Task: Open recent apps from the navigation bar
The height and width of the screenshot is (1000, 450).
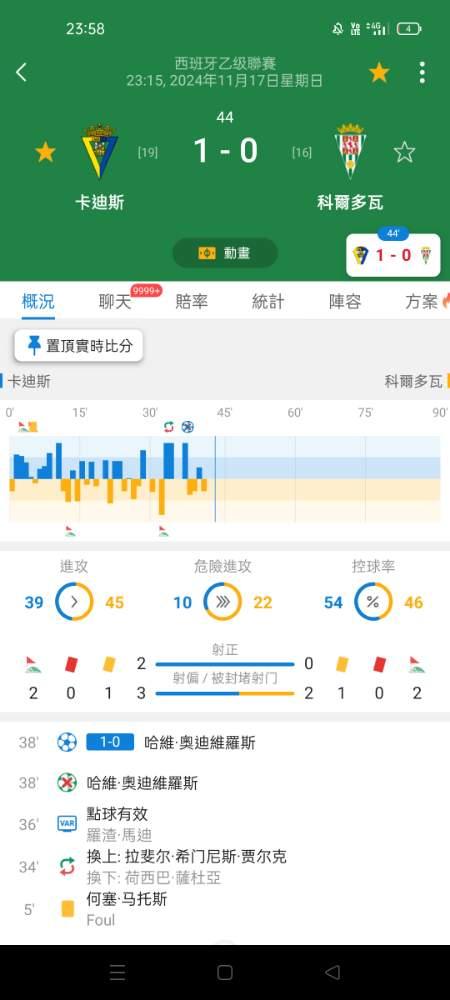Action: coord(118,972)
